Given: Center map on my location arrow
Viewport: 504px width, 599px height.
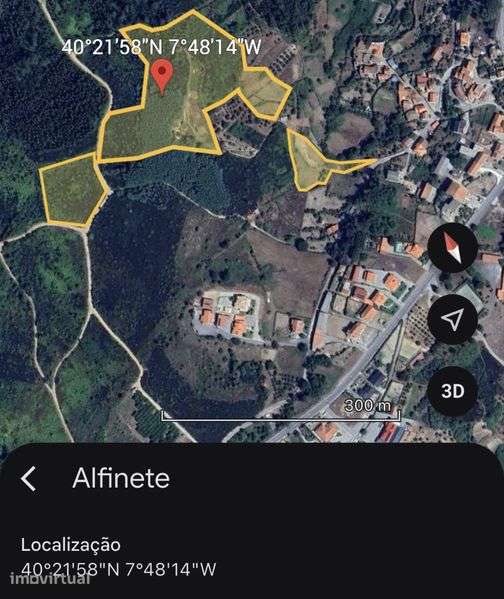Looking at the screenshot, I should 453,319.
